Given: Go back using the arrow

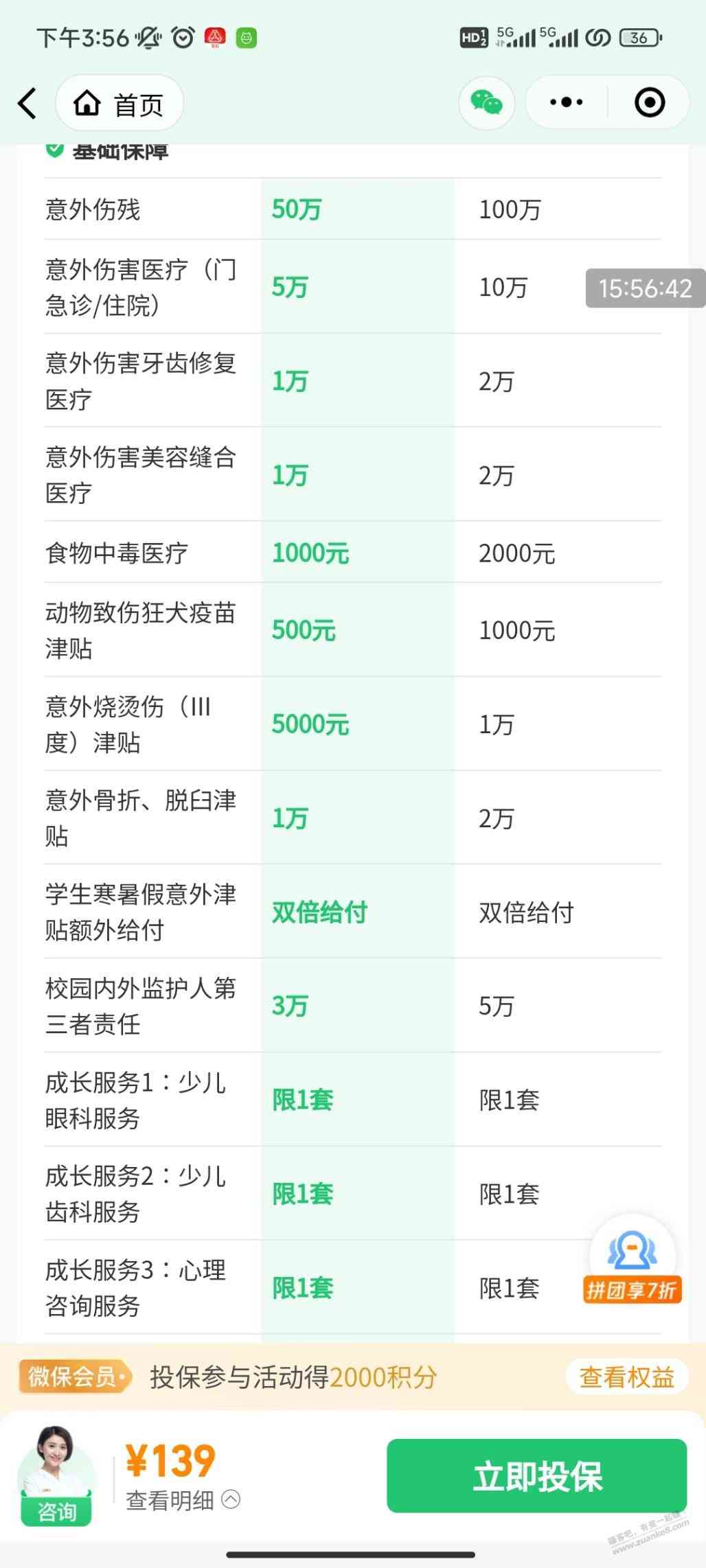Looking at the screenshot, I should coord(27,104).
